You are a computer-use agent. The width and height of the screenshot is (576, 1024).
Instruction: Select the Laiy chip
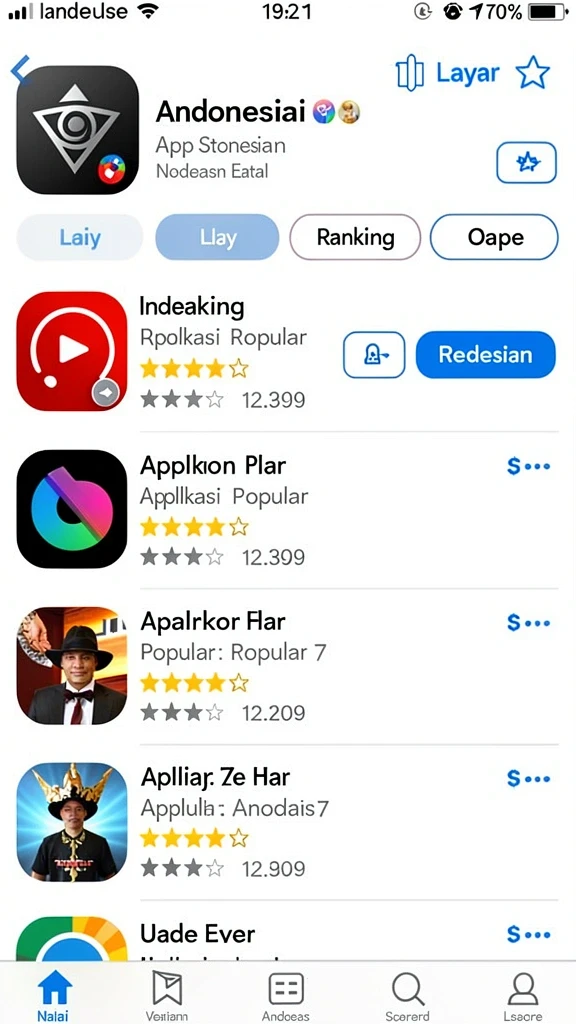pos(80,238)
